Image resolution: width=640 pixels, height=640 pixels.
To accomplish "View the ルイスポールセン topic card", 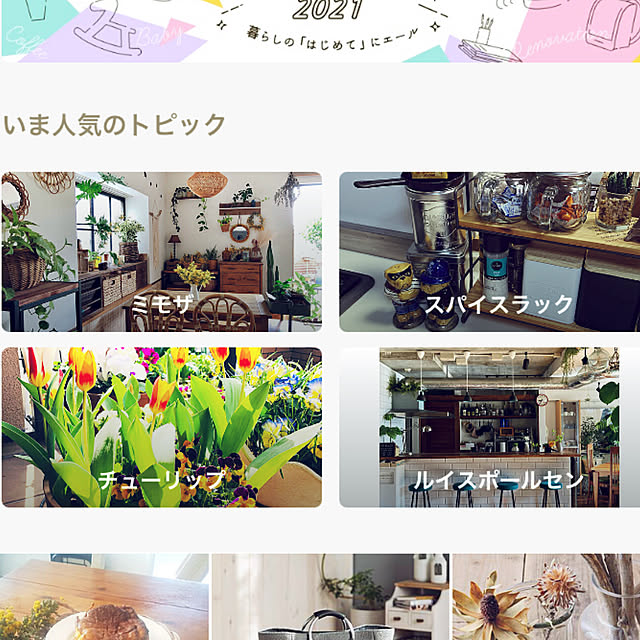I will pos(489,428).
